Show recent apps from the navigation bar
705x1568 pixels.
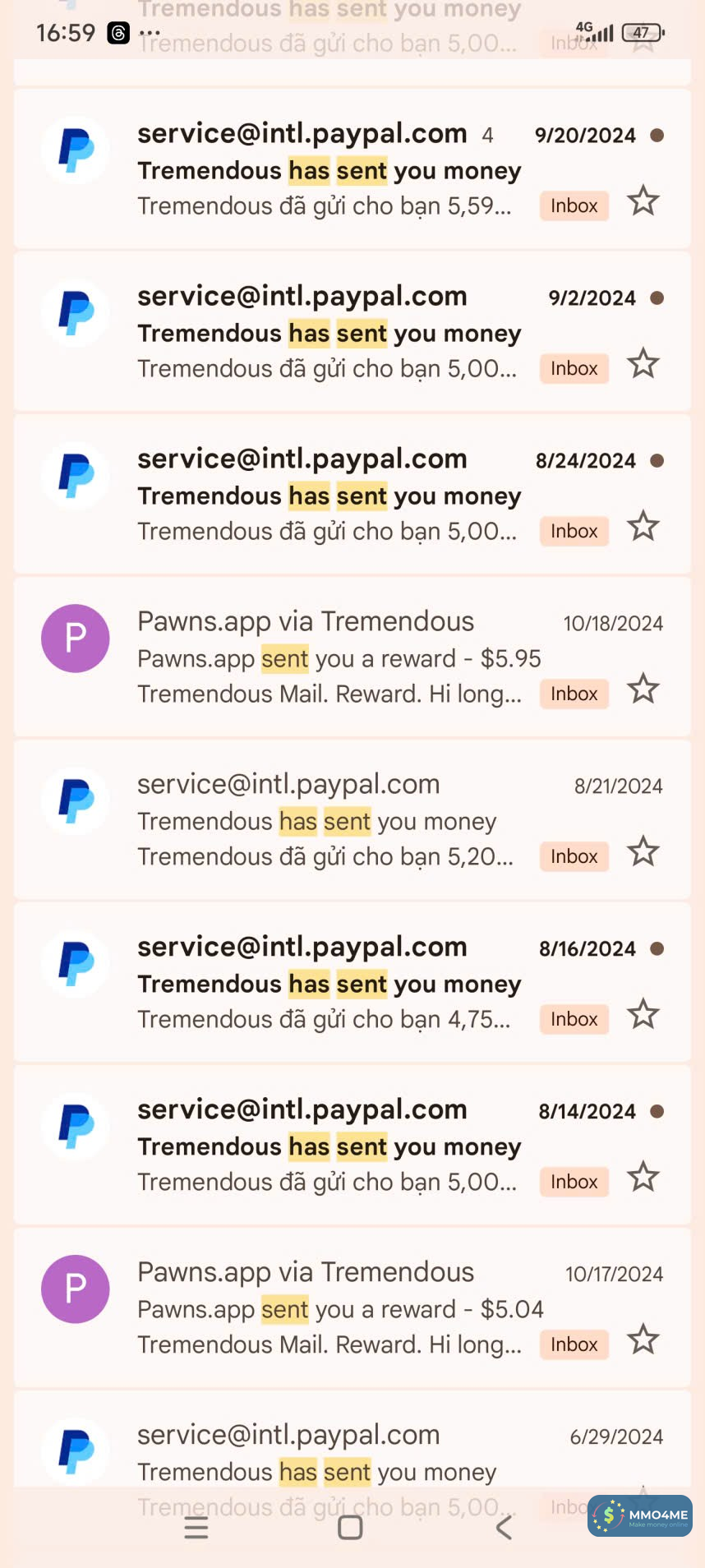pos(196,1528)
